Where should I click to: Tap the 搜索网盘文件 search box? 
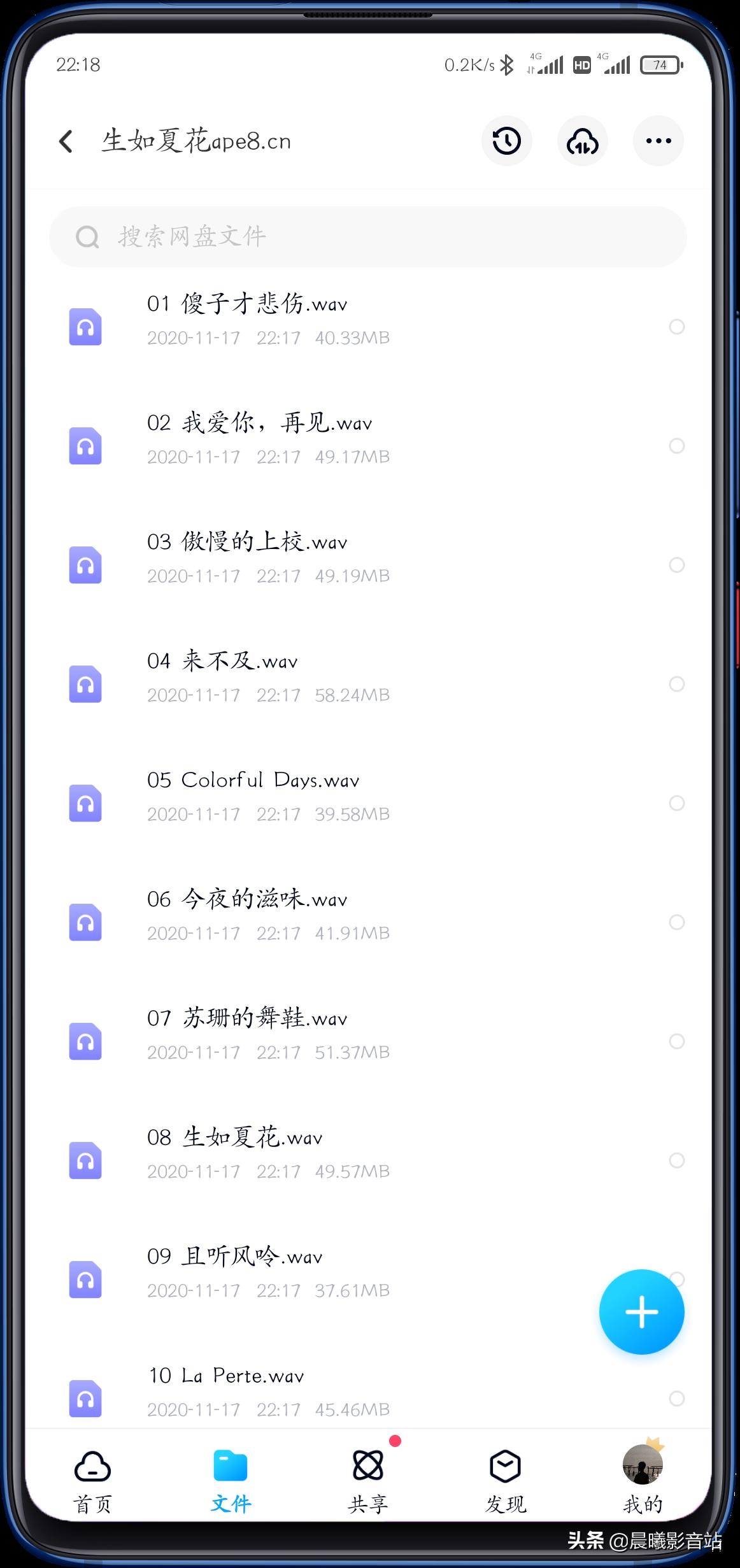tap(367, 237)
